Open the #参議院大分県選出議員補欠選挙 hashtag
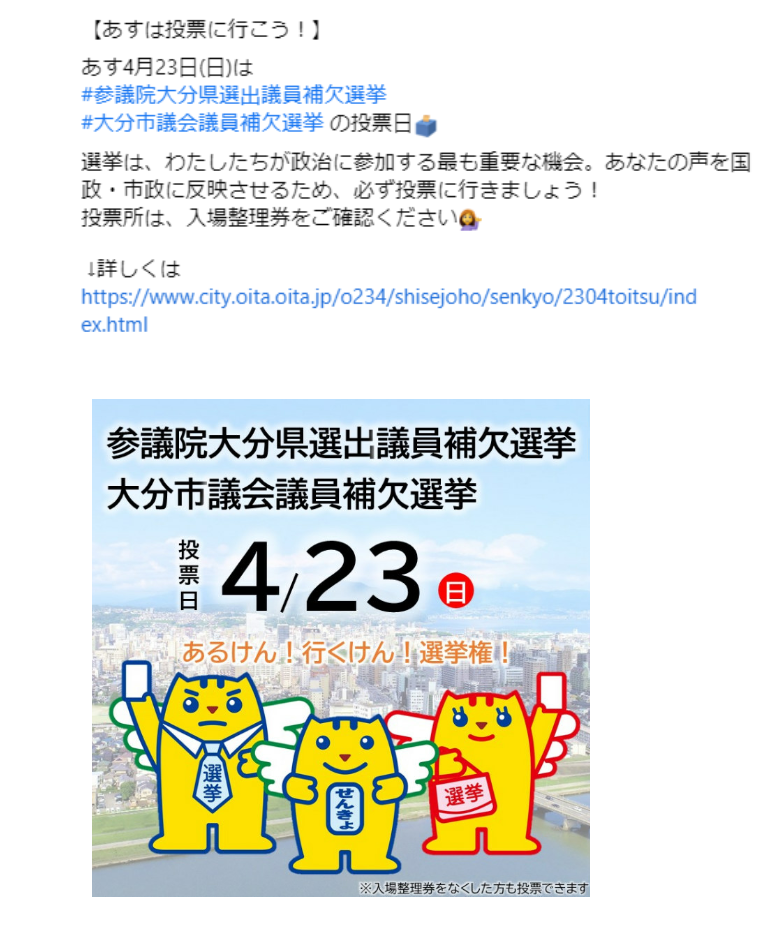 coord(233,95)
